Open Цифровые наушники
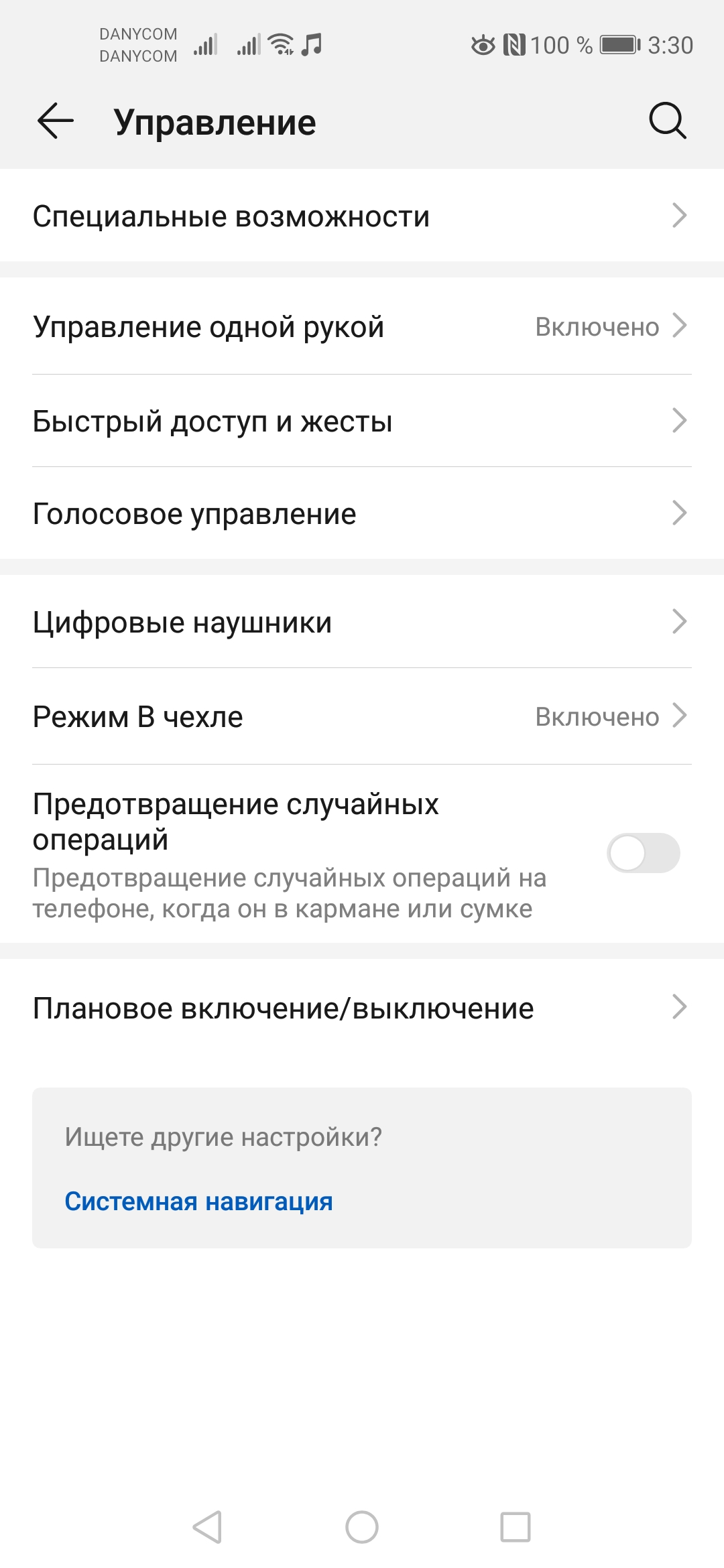The width and height of the screenshot is (724, 1568). pyautogui.click(x=362, y=622)
